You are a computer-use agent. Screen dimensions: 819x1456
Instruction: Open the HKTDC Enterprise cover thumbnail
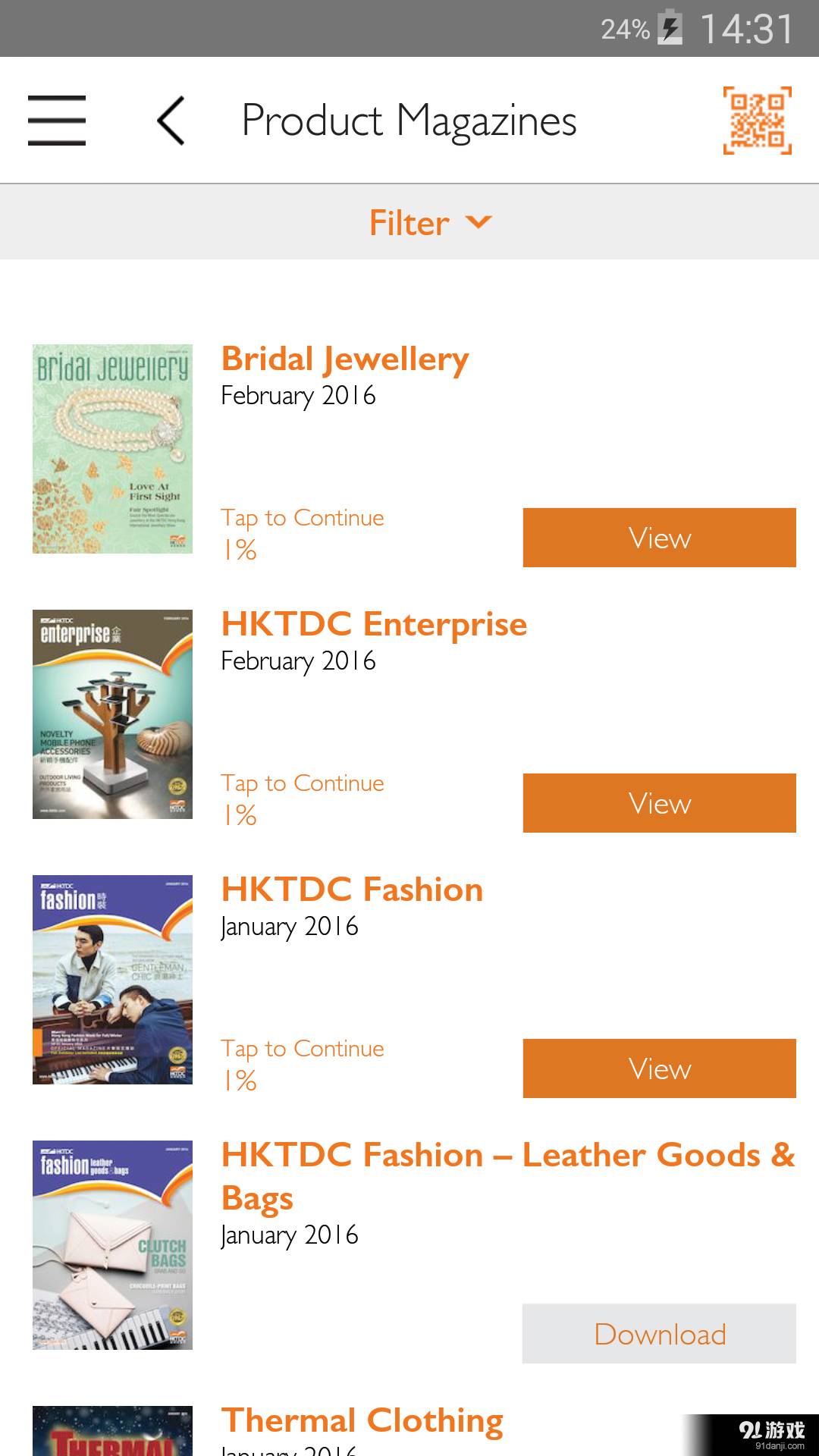(x=112, y=714)
